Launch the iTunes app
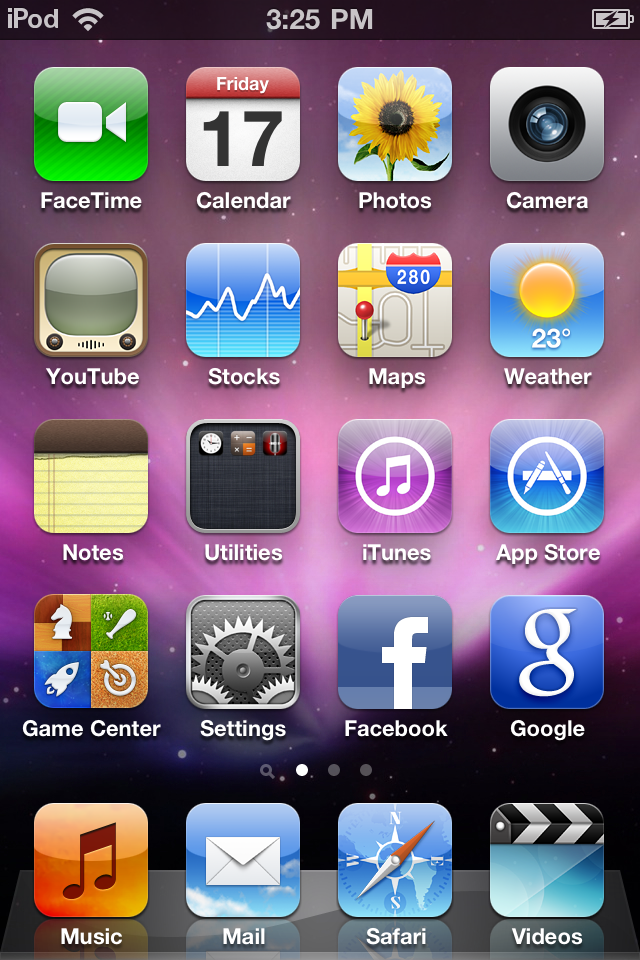 [395, 476]
